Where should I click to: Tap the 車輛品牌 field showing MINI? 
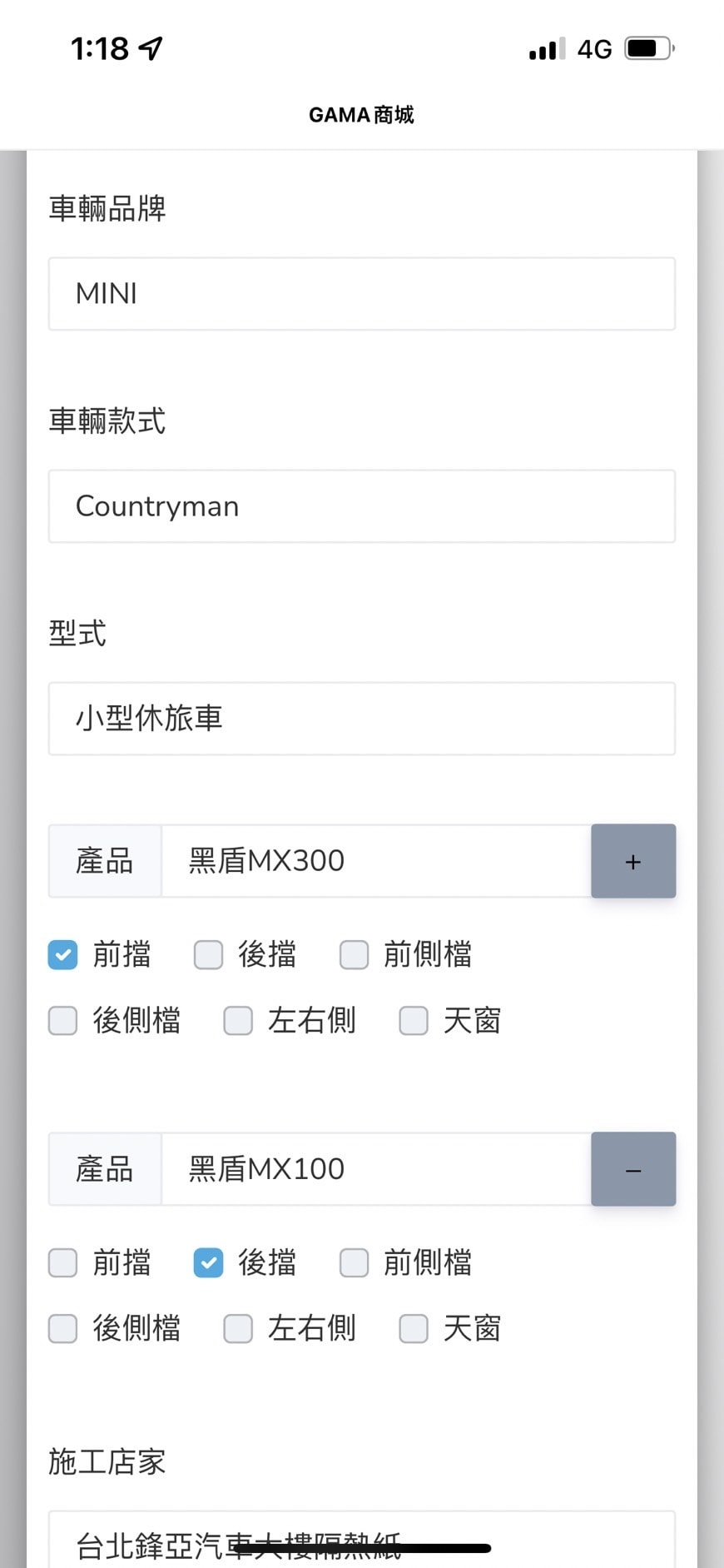361,294
